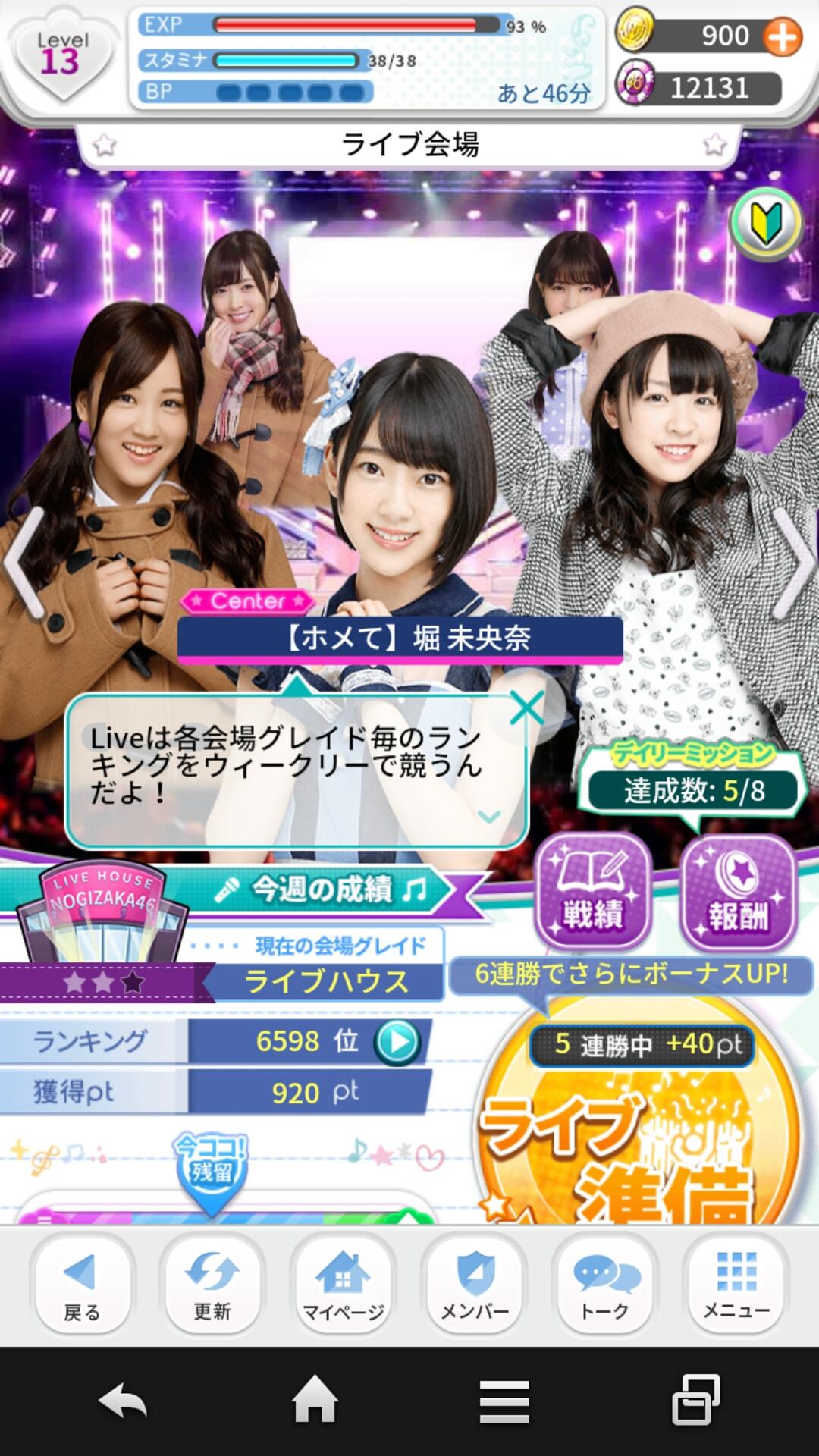Show the next member with right arrow
819x1456 pixels.
(x=793, y=562)
